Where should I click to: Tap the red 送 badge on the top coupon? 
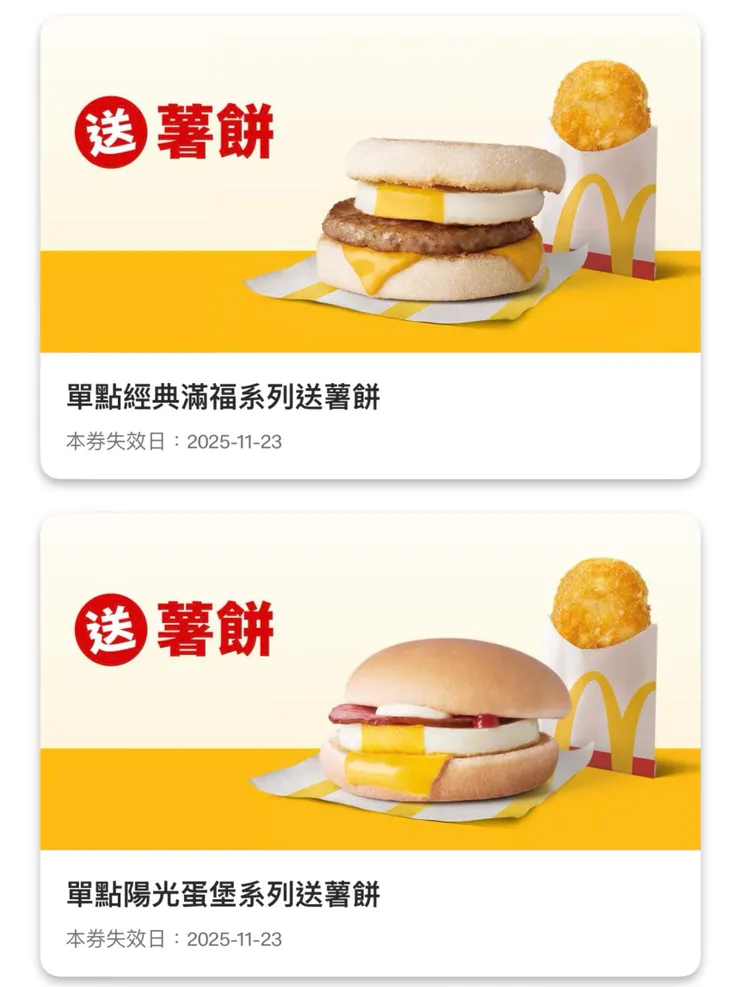[113, 131]
